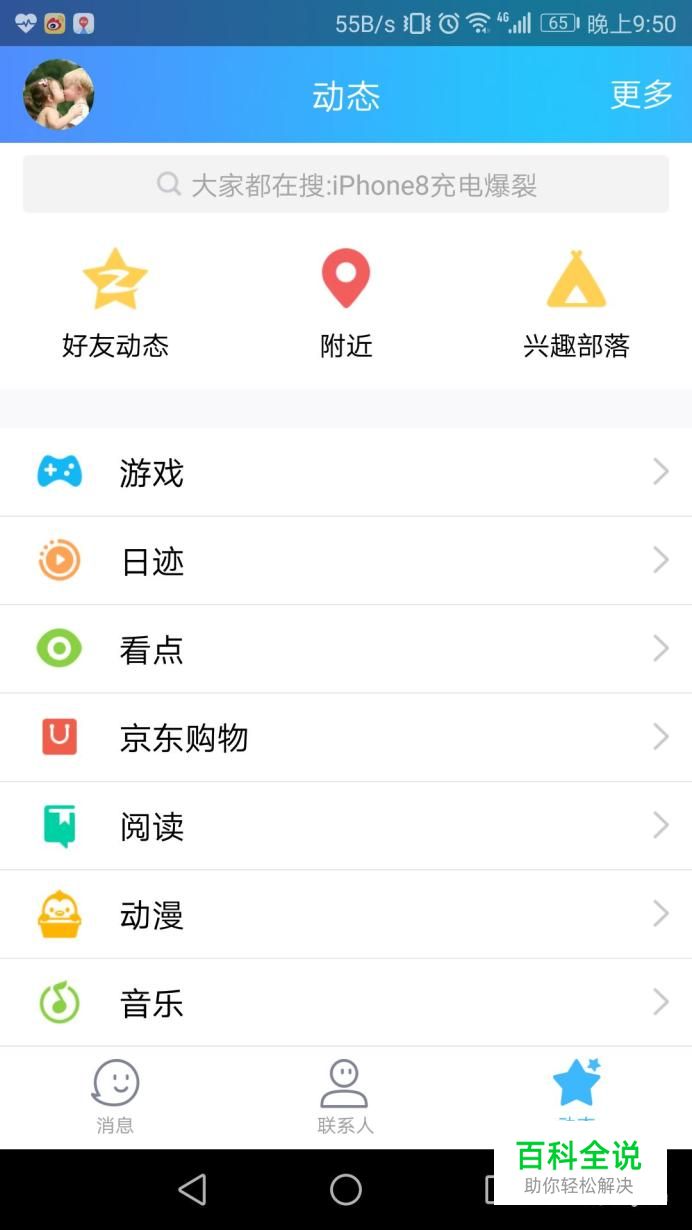Open 附近 shortcut

click(x=346, y=304)
